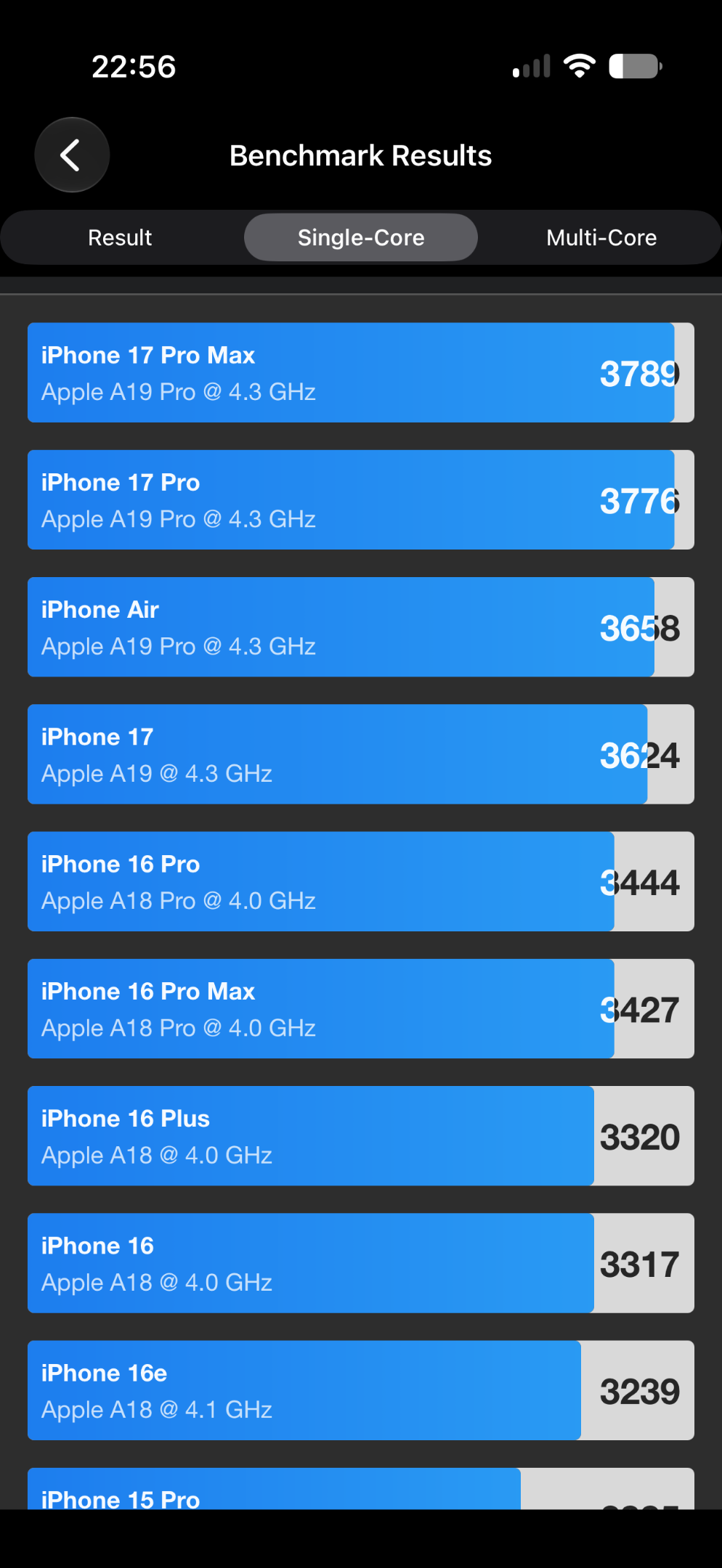Screen dimensions: 722x1568
Task: Go back from Benchmark Results
Action: pos(72,155)
